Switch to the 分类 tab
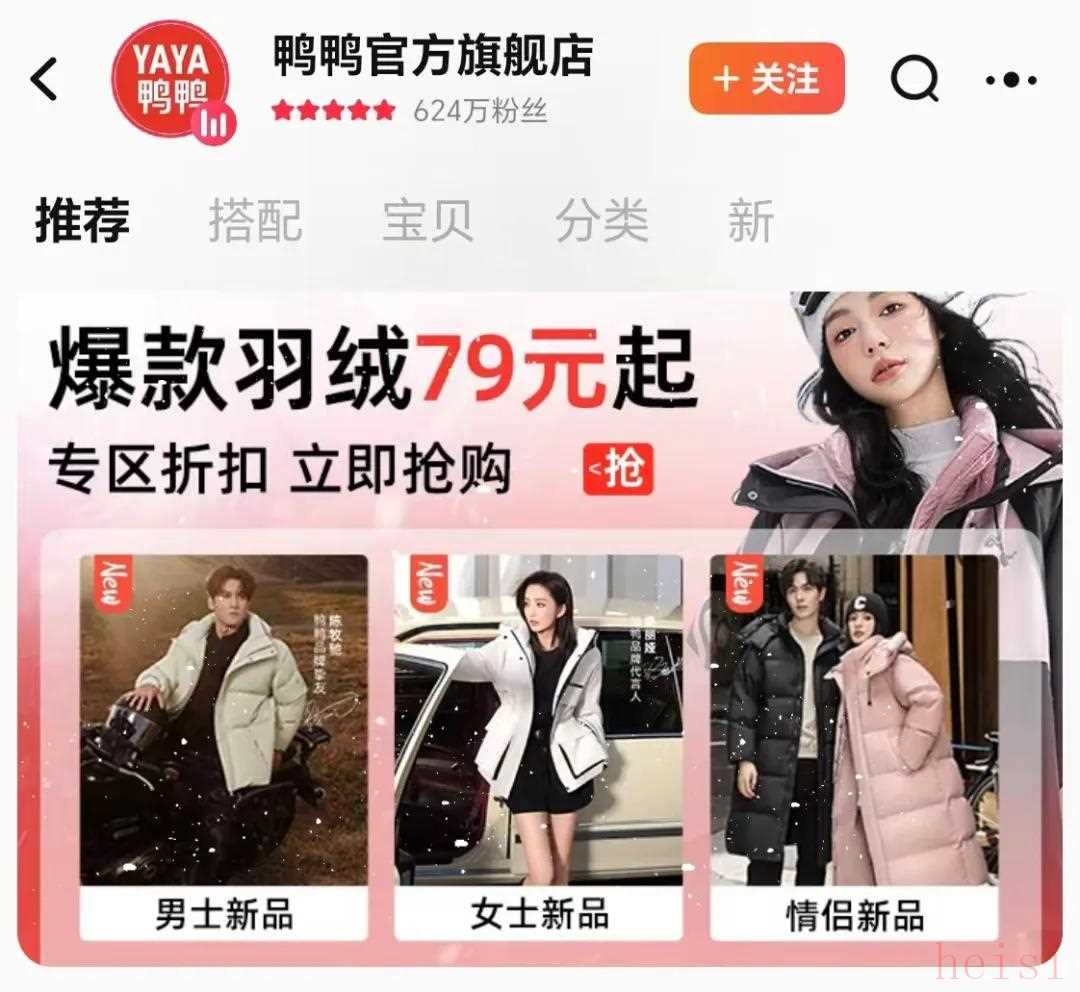The width and height of the screenshot is (1080, 992). tap(602, 220)
